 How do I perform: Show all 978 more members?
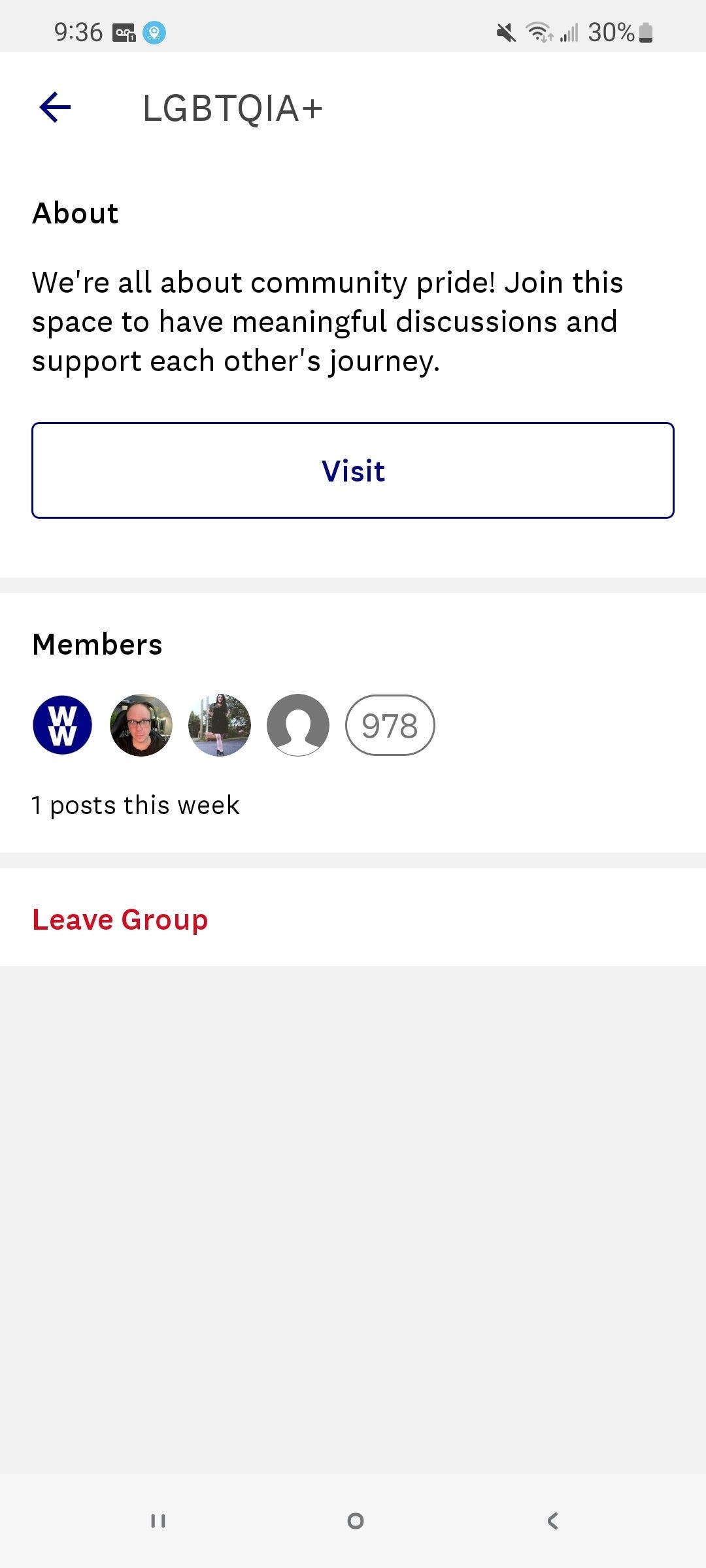click(x=390, y=725)
